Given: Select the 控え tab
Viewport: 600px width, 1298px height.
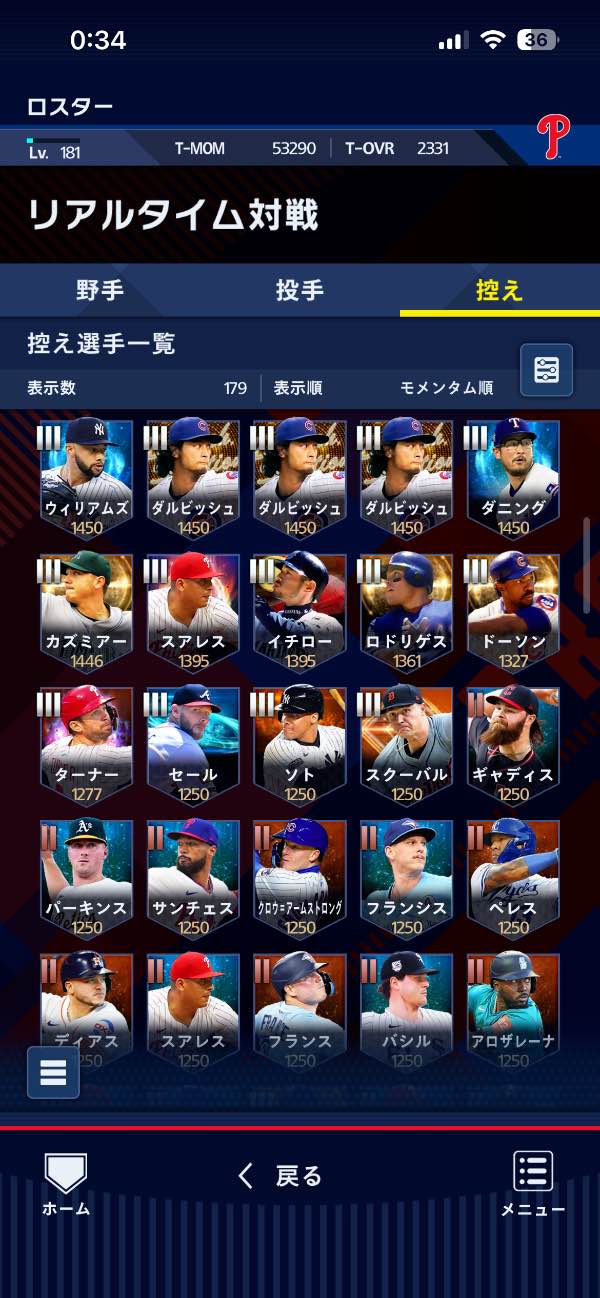Looking at the screenshot, I should click(500, 291).
